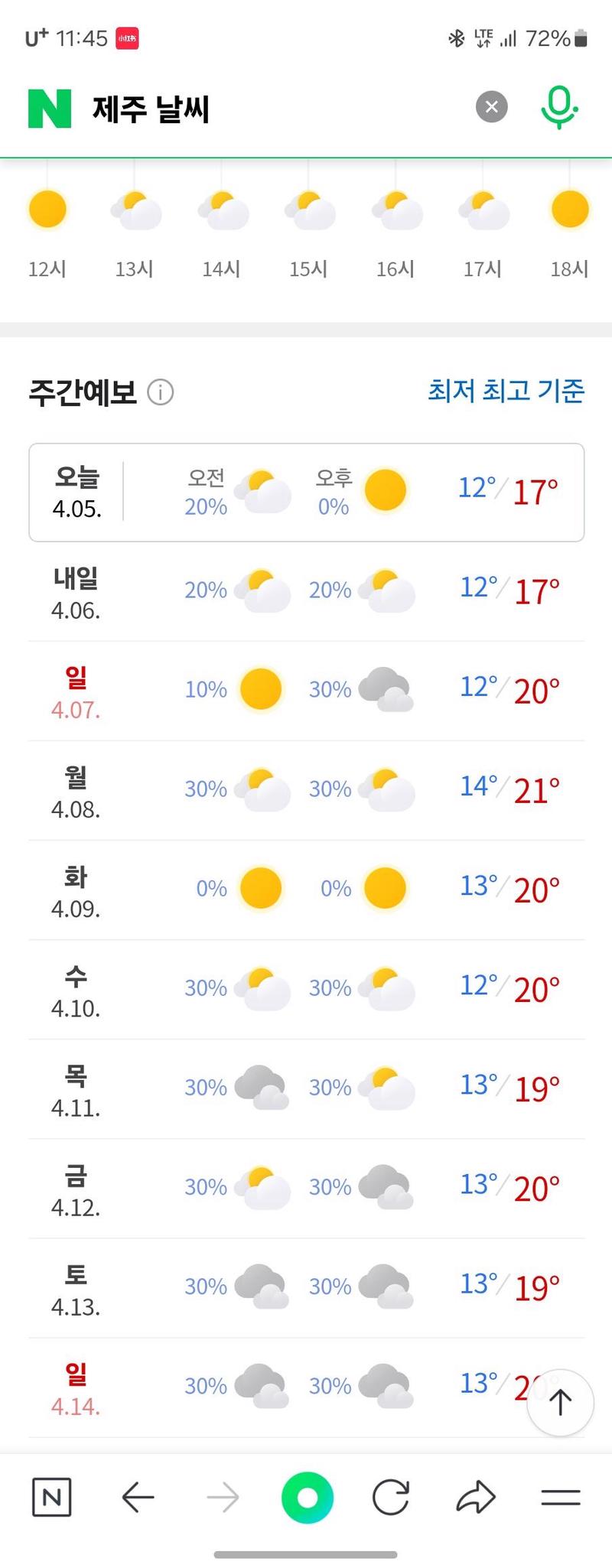Tap the 13시 hourly forecast item
The width and height of the screenshot is (612, 1568).
coord(135,229)
